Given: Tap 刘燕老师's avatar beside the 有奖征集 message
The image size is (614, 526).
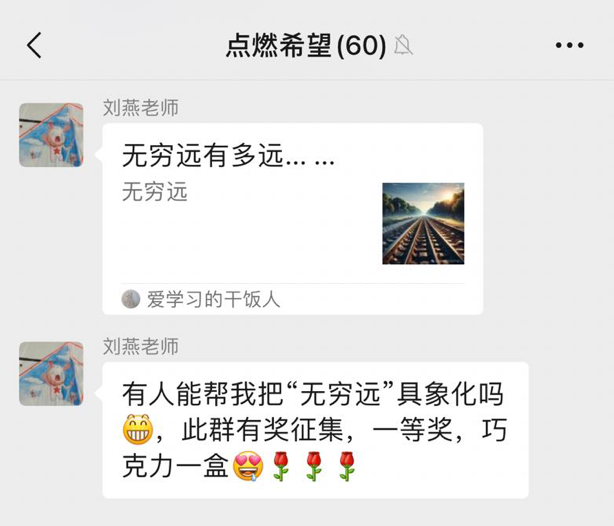Looking at the screenshot, I should [x=51, y=373].
